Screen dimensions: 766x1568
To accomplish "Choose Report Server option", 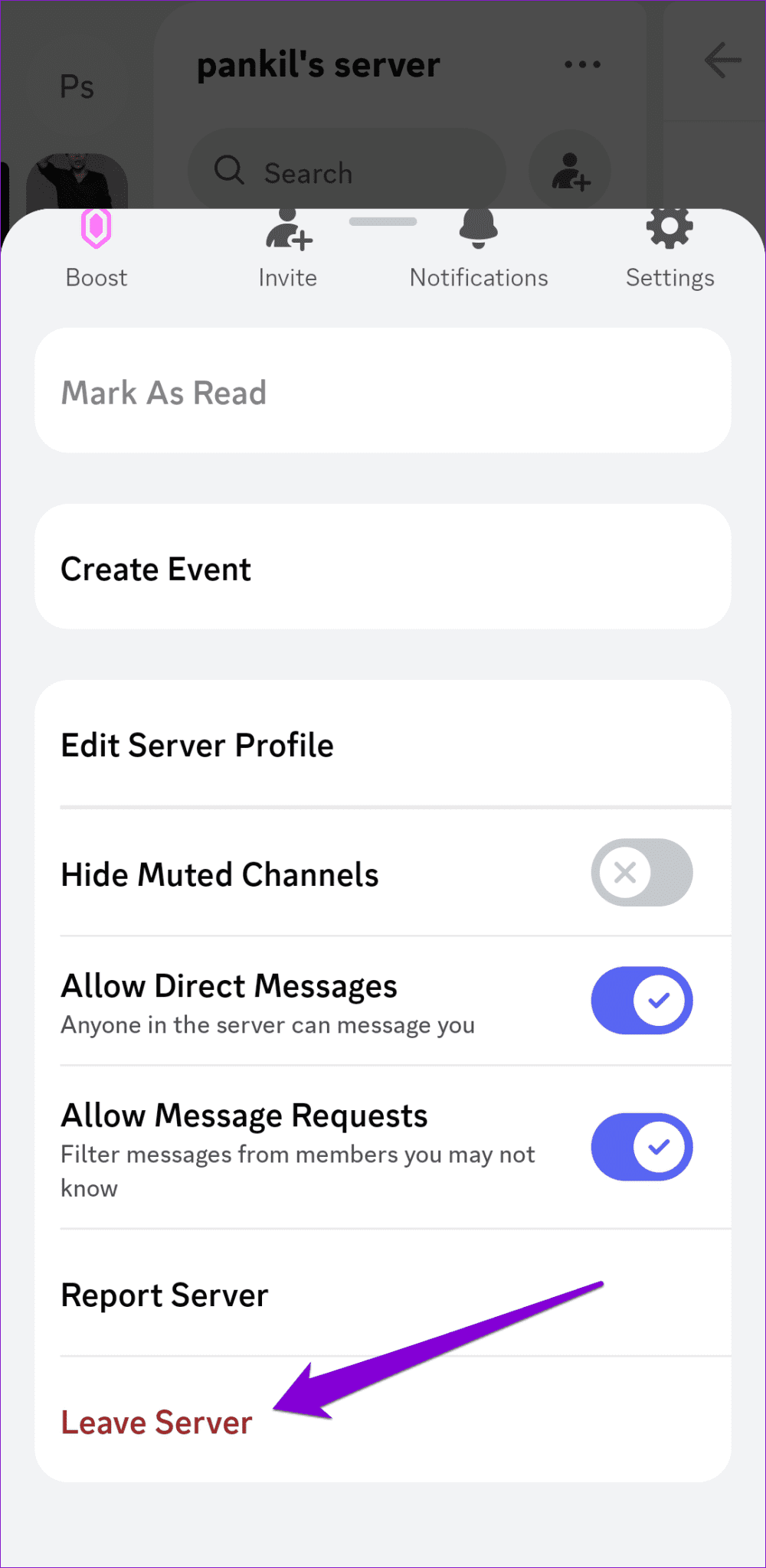I will [164, 1295].
